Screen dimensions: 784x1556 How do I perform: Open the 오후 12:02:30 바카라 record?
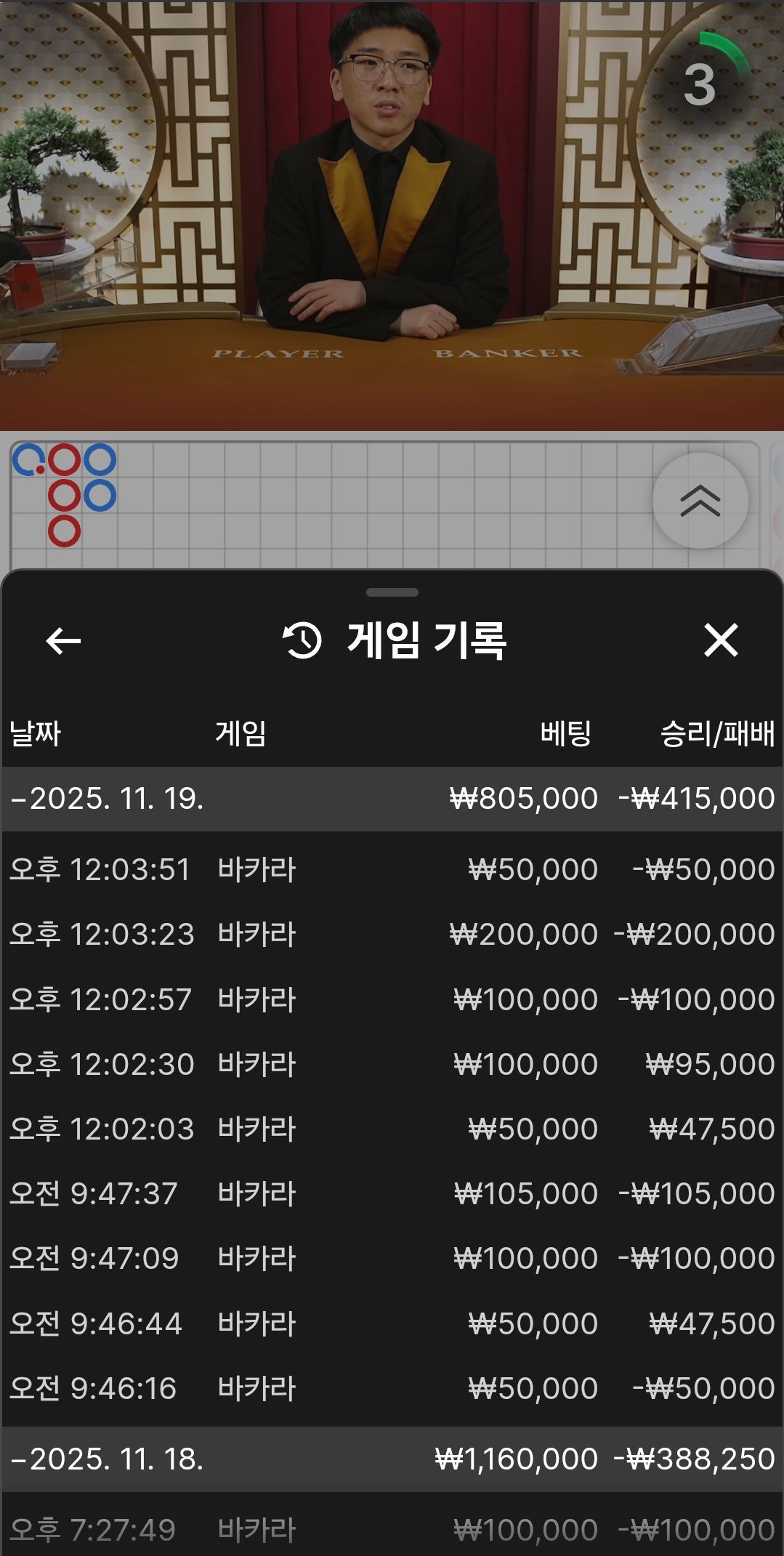pyautogui.click(x=392, y=1064)
